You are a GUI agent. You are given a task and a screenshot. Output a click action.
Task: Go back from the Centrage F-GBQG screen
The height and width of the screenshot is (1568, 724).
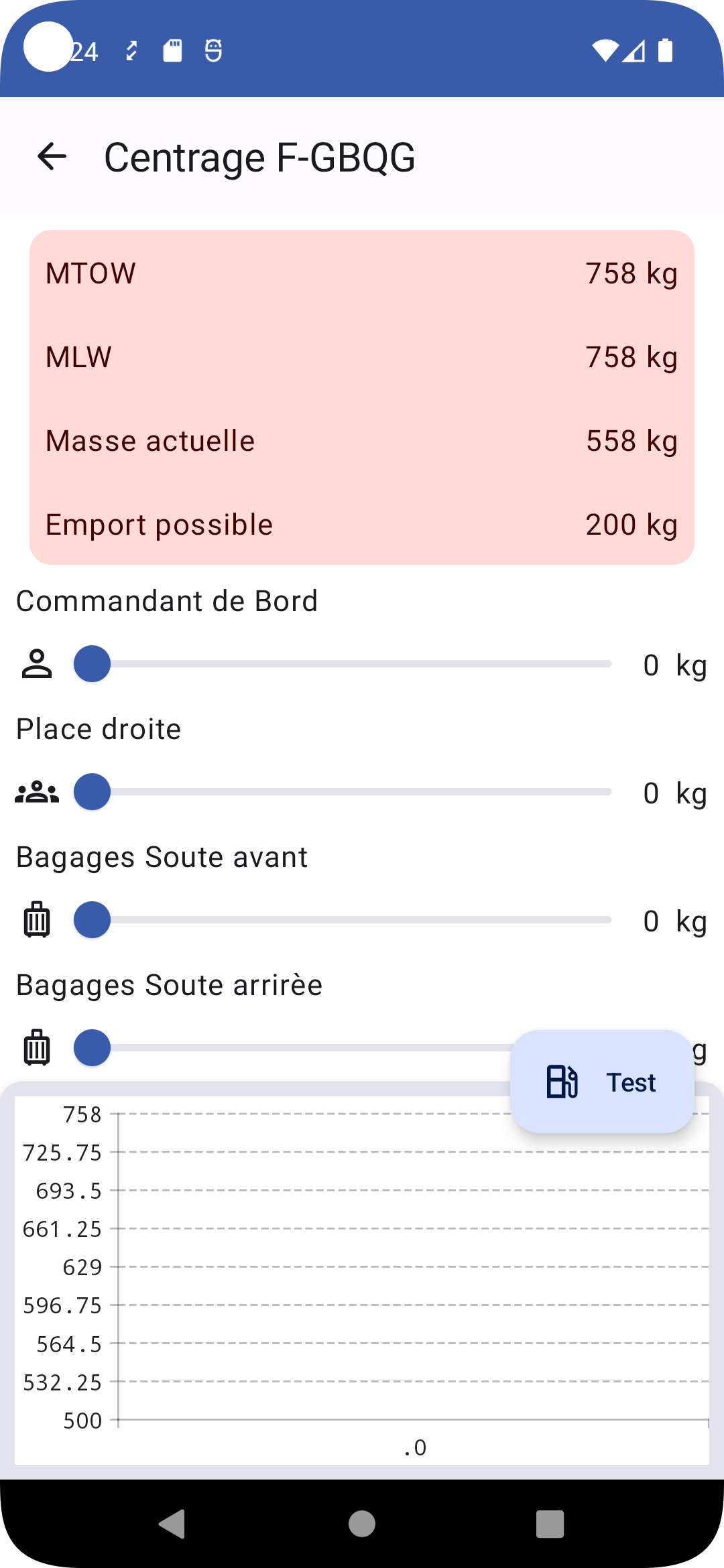click(x=52, y=157)
